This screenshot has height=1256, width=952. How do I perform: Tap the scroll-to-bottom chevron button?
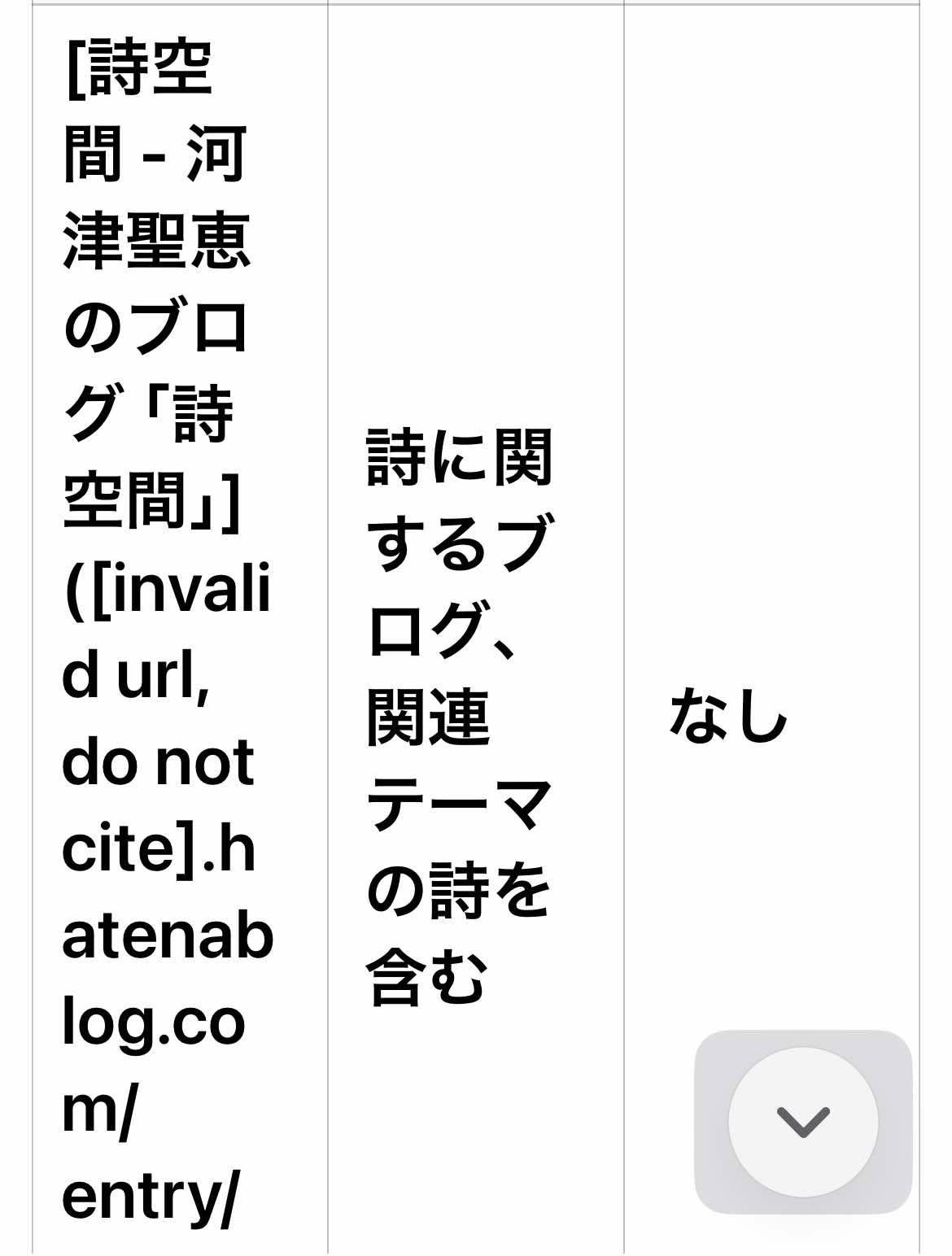coord(803,1122)
